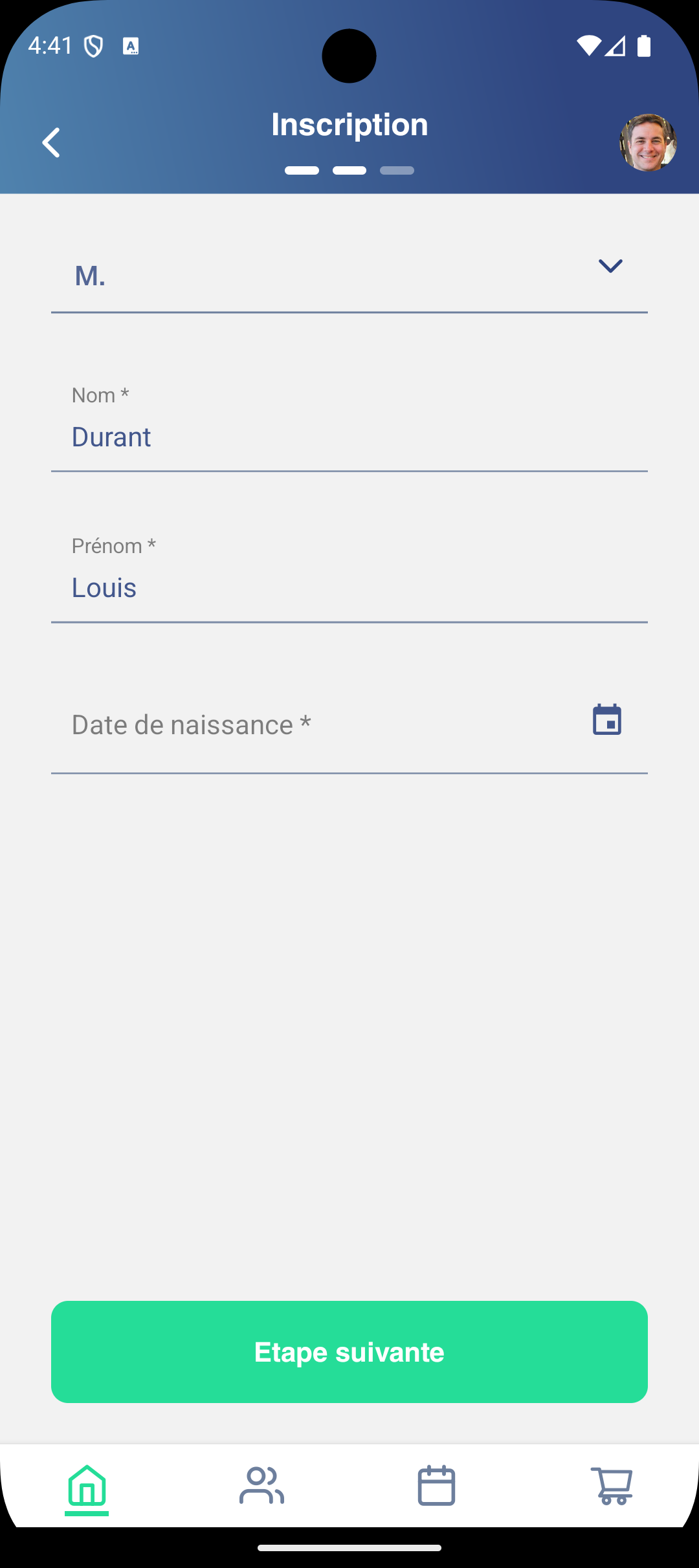The width and height of the screenshot is (699, 1568).
Task: Switch to the calendar tab
Action: (x=436, y=1485)
